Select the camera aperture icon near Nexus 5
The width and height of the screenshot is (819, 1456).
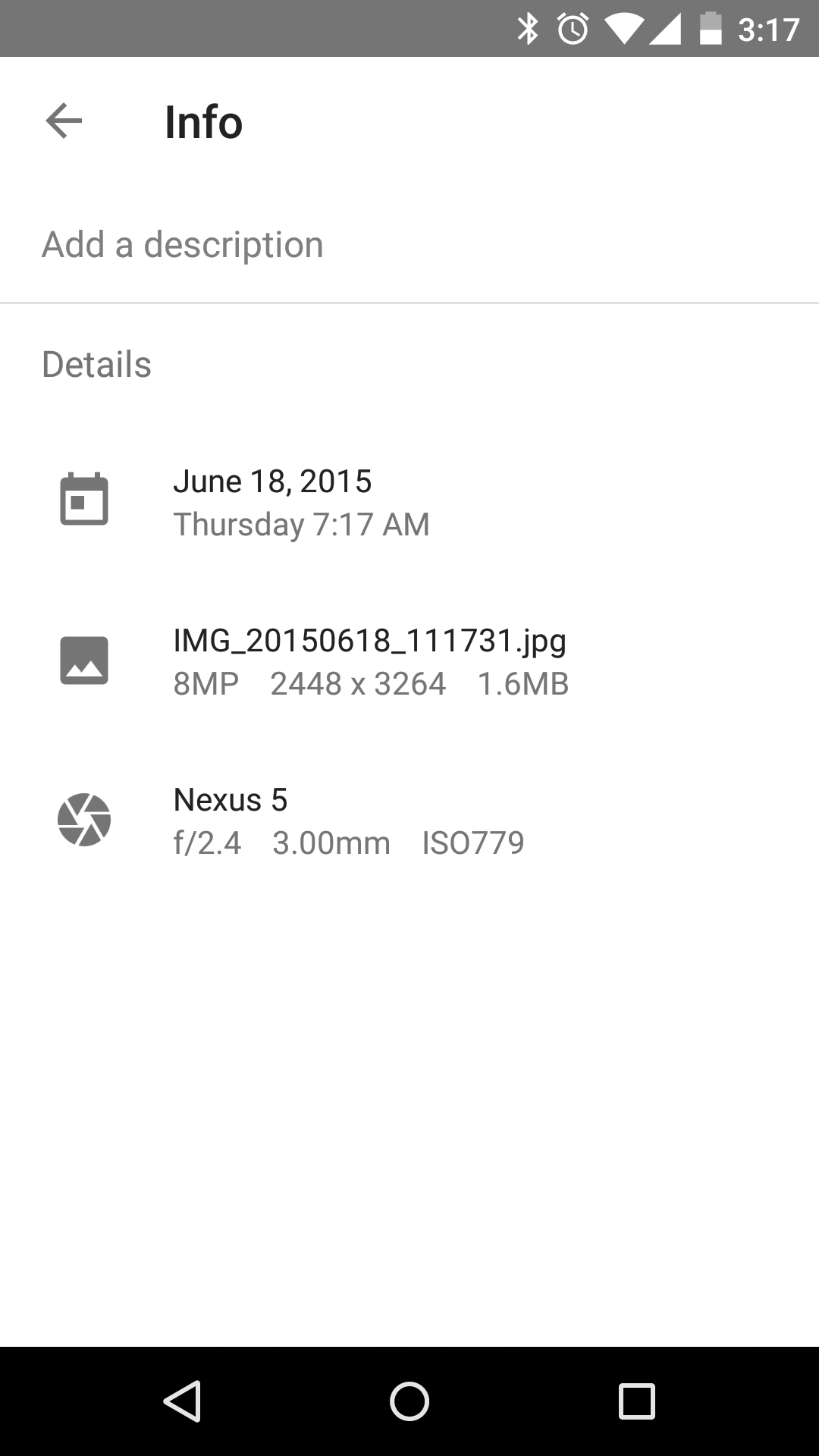click(x=83, y=819)
